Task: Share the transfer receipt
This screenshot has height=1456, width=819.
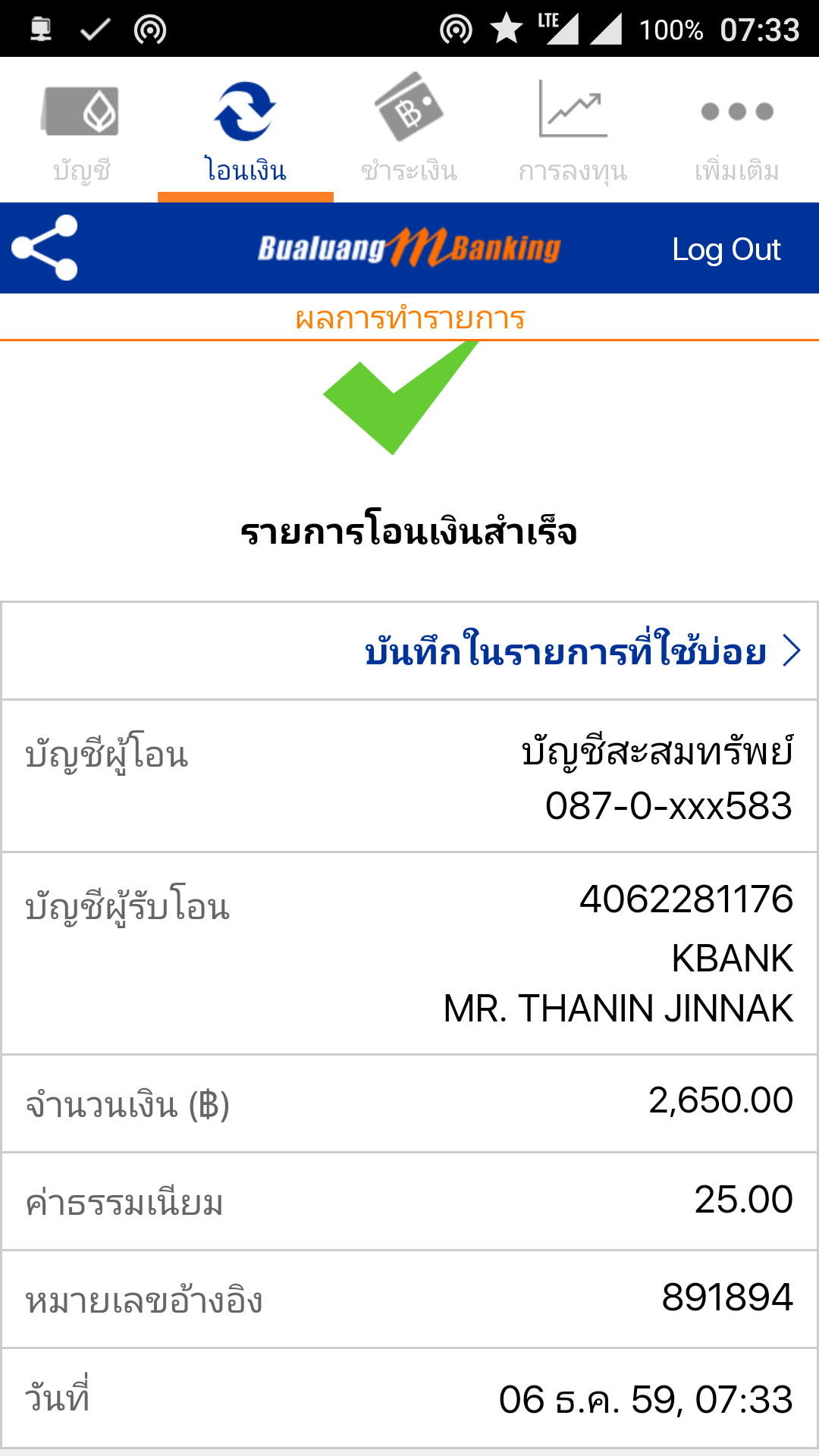Action: 45,248
